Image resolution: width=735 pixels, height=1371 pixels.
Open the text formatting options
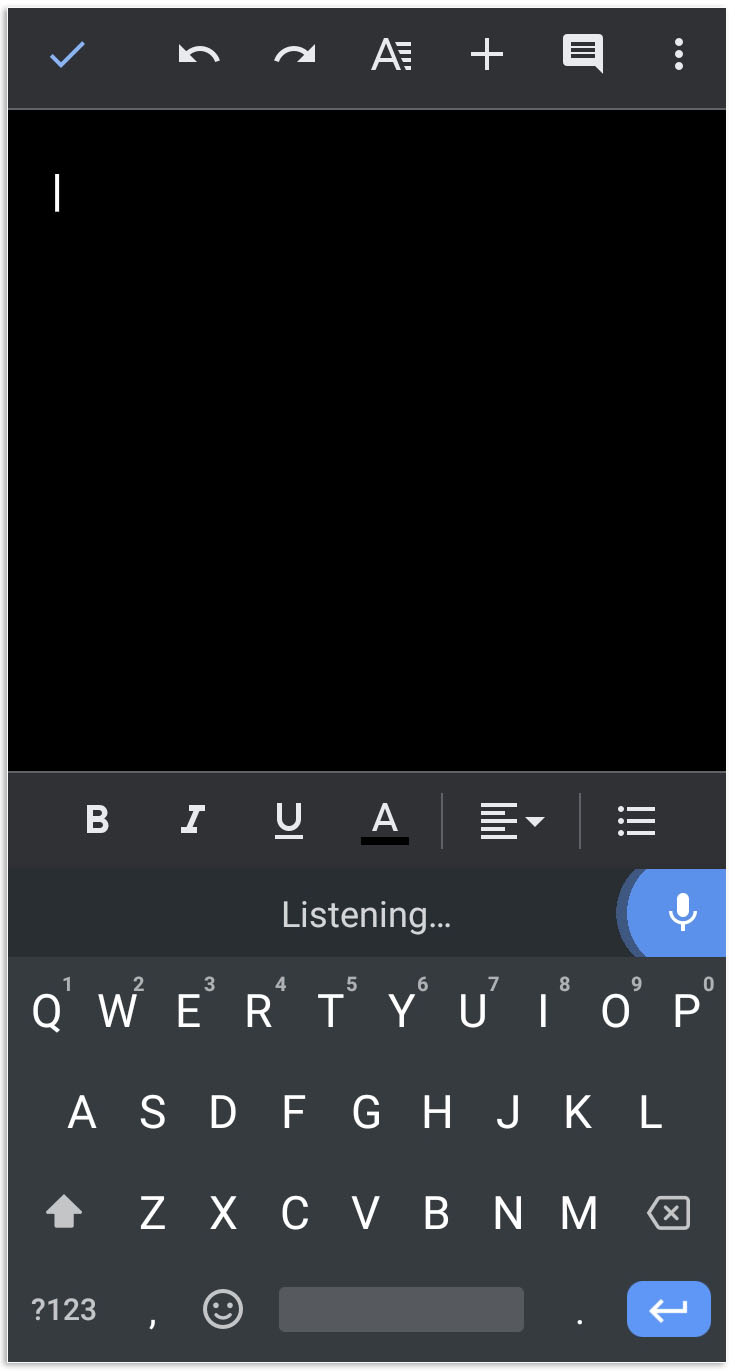[391, 55]
